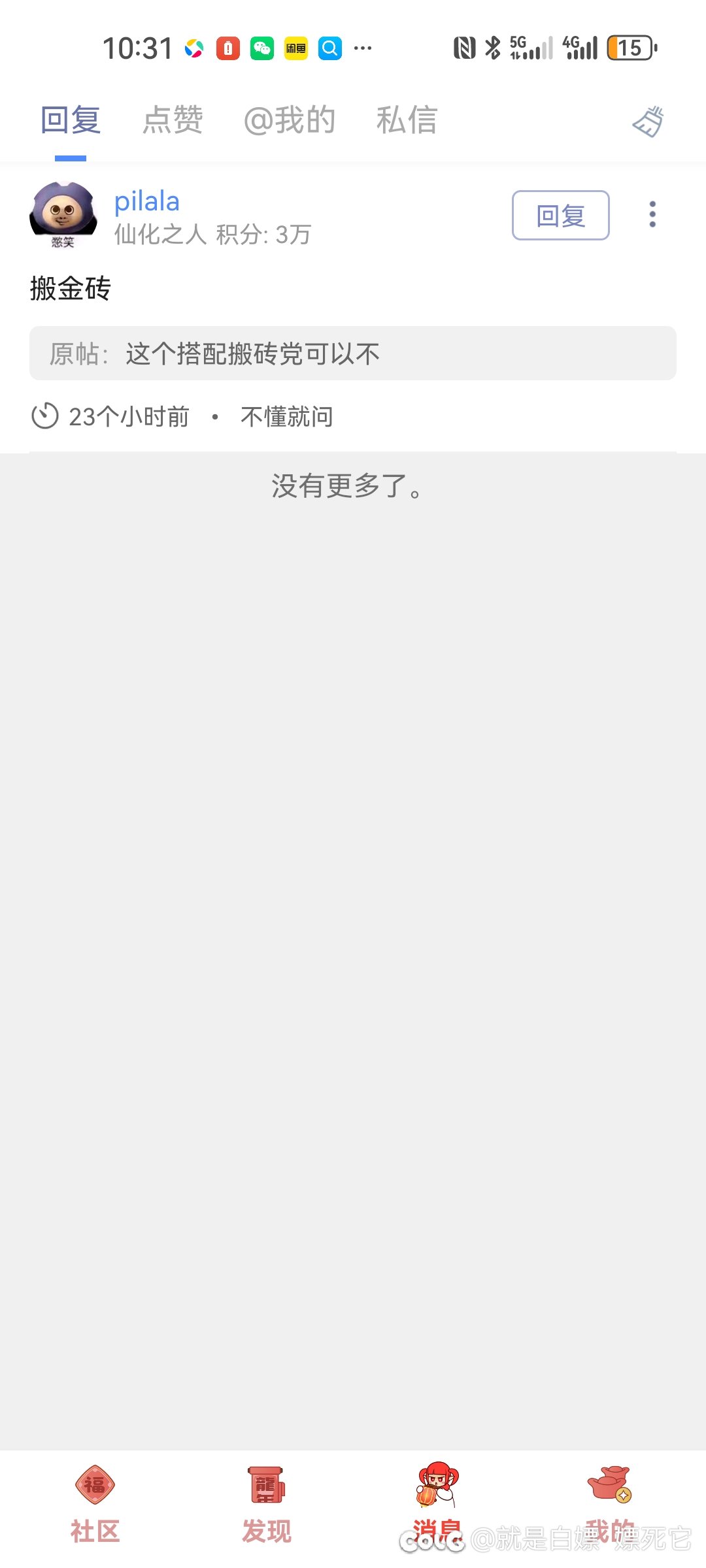Open the three-dot menu beside pilala's reply
This screenshot has height=1568, width=706.
(652, 214)
